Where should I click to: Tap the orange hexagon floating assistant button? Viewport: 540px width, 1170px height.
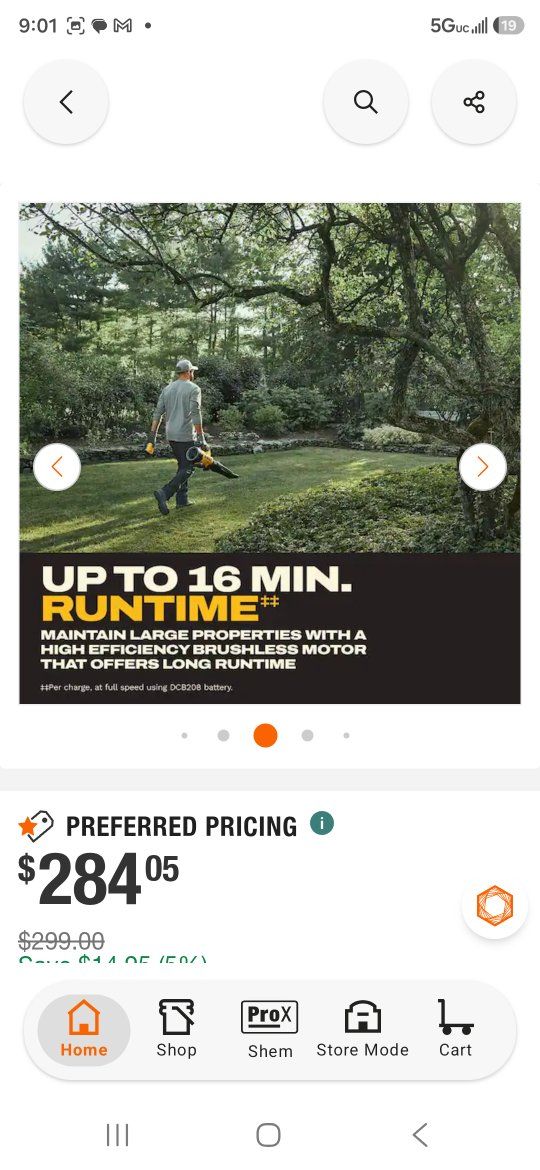coord(495,906)
